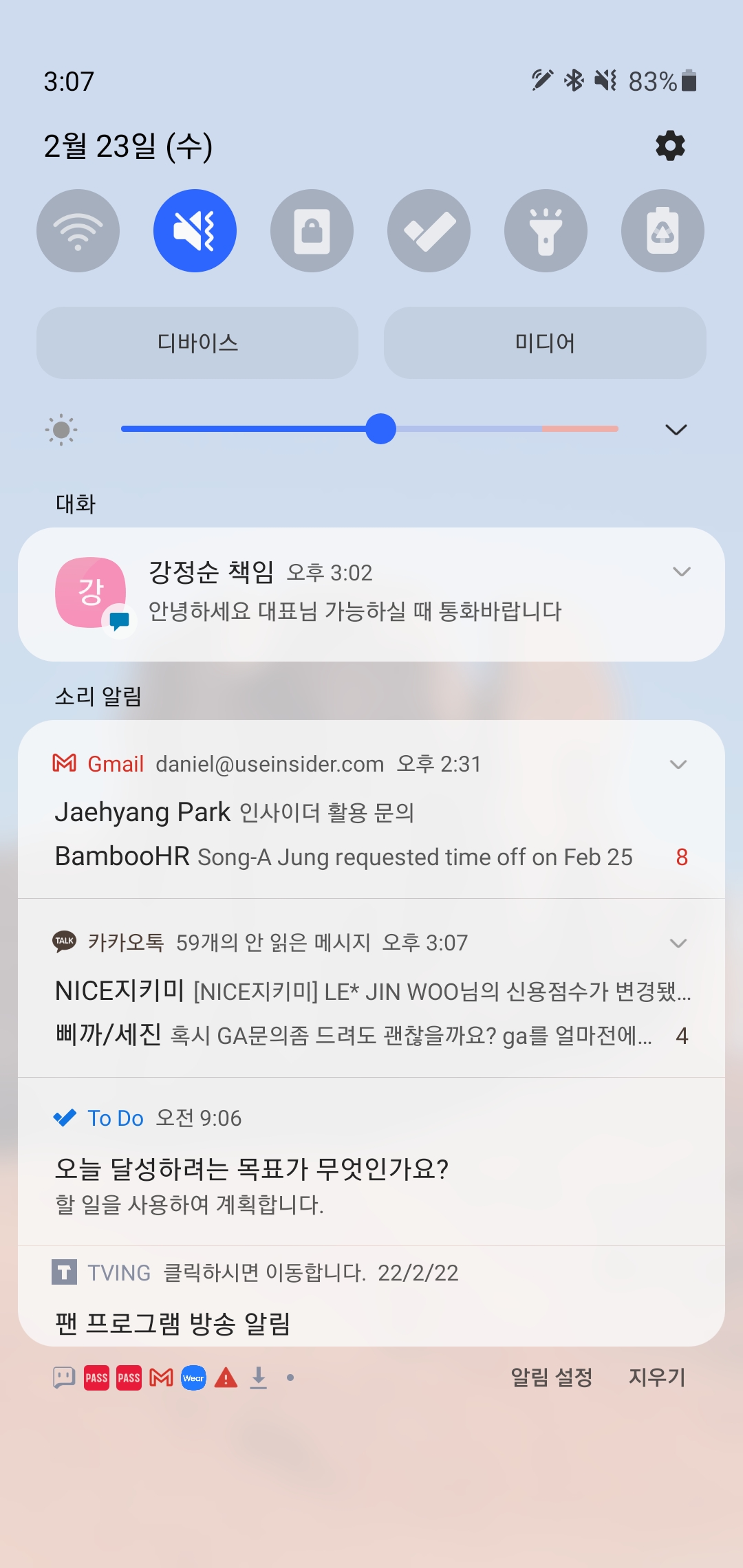The width and height of the screenshot is (743, 1568).
Task: Open the TVING 팬 프로그램 방송 알림
Action: 172,1322
